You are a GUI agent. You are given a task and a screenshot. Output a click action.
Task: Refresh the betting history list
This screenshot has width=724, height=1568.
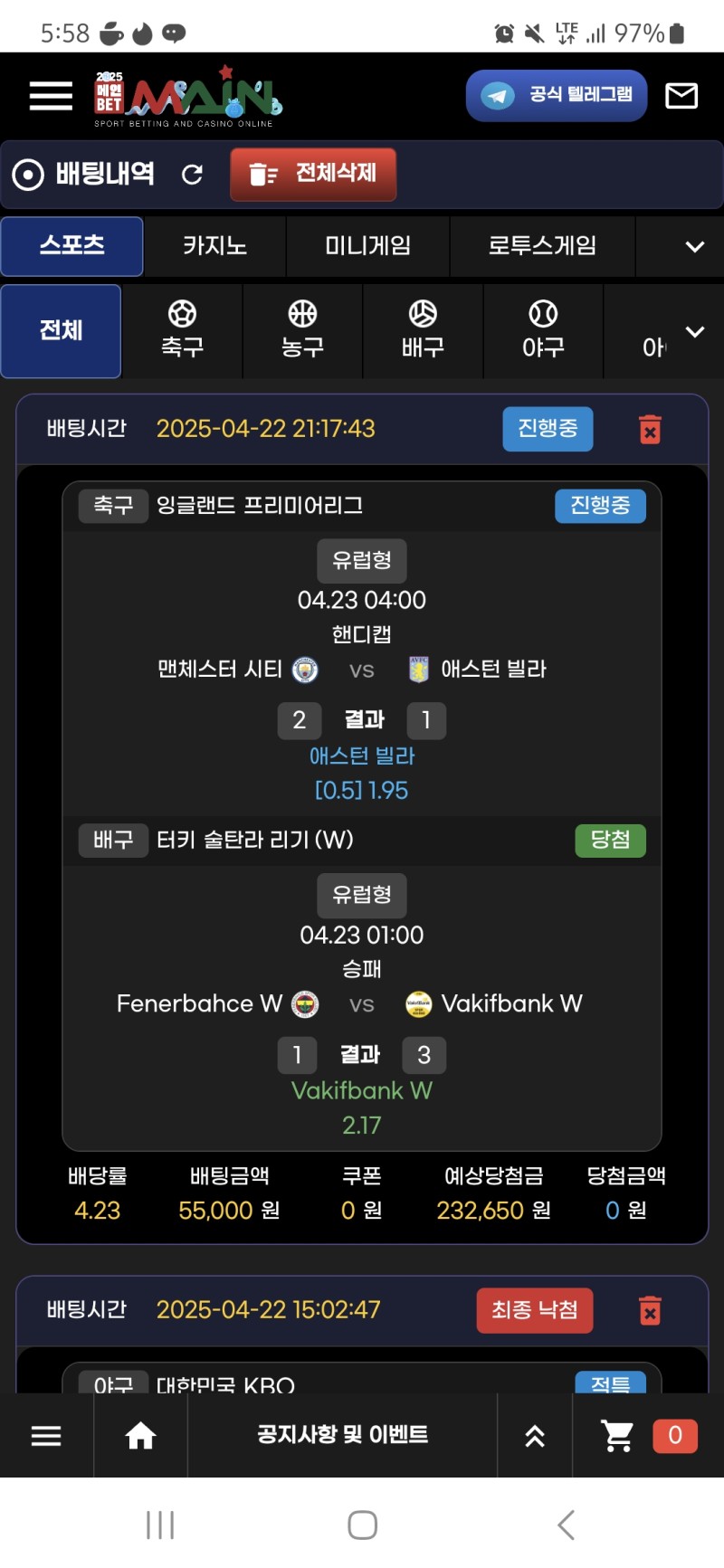(192, 174)
